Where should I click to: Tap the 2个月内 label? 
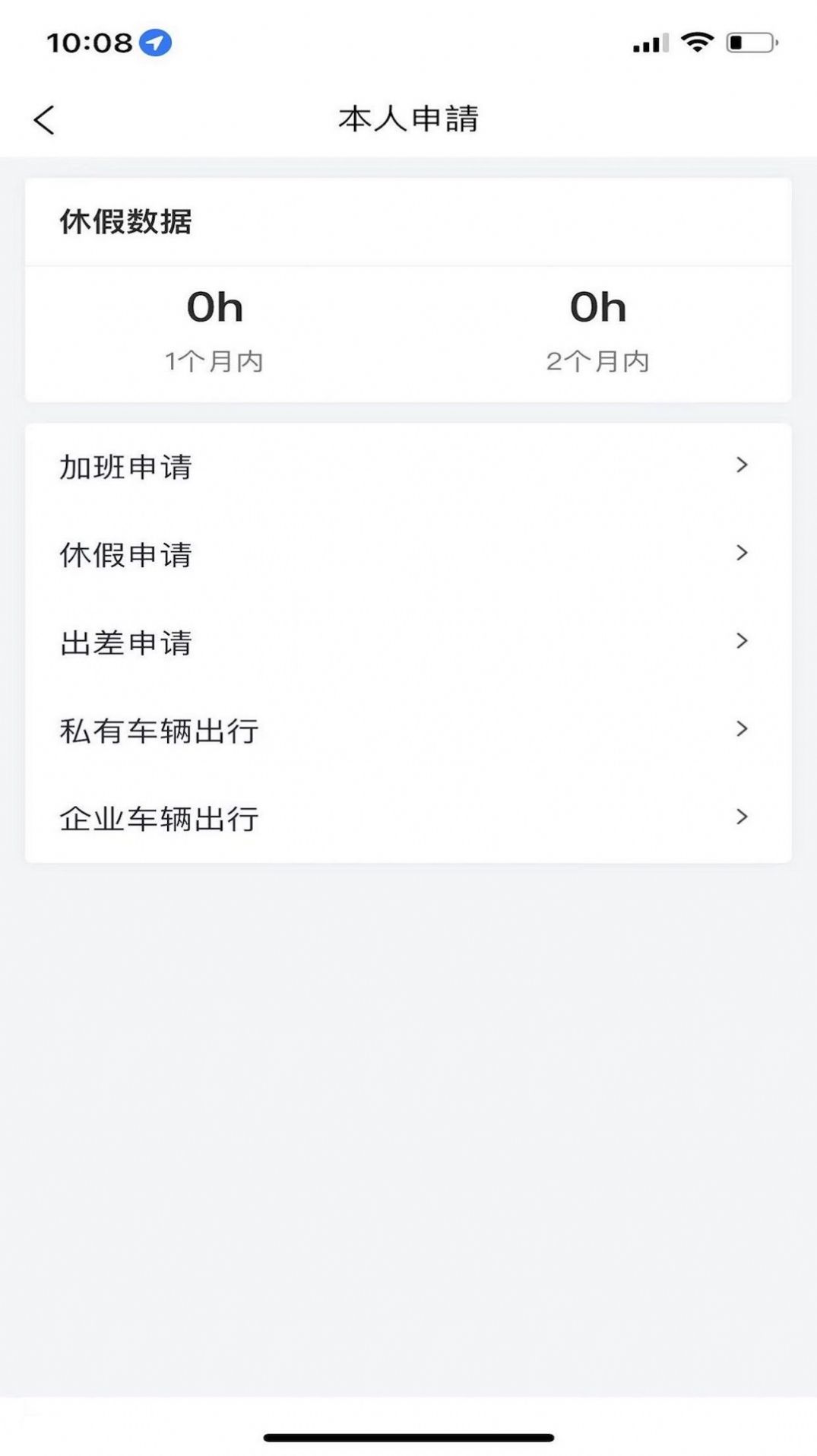pos(597,362)
